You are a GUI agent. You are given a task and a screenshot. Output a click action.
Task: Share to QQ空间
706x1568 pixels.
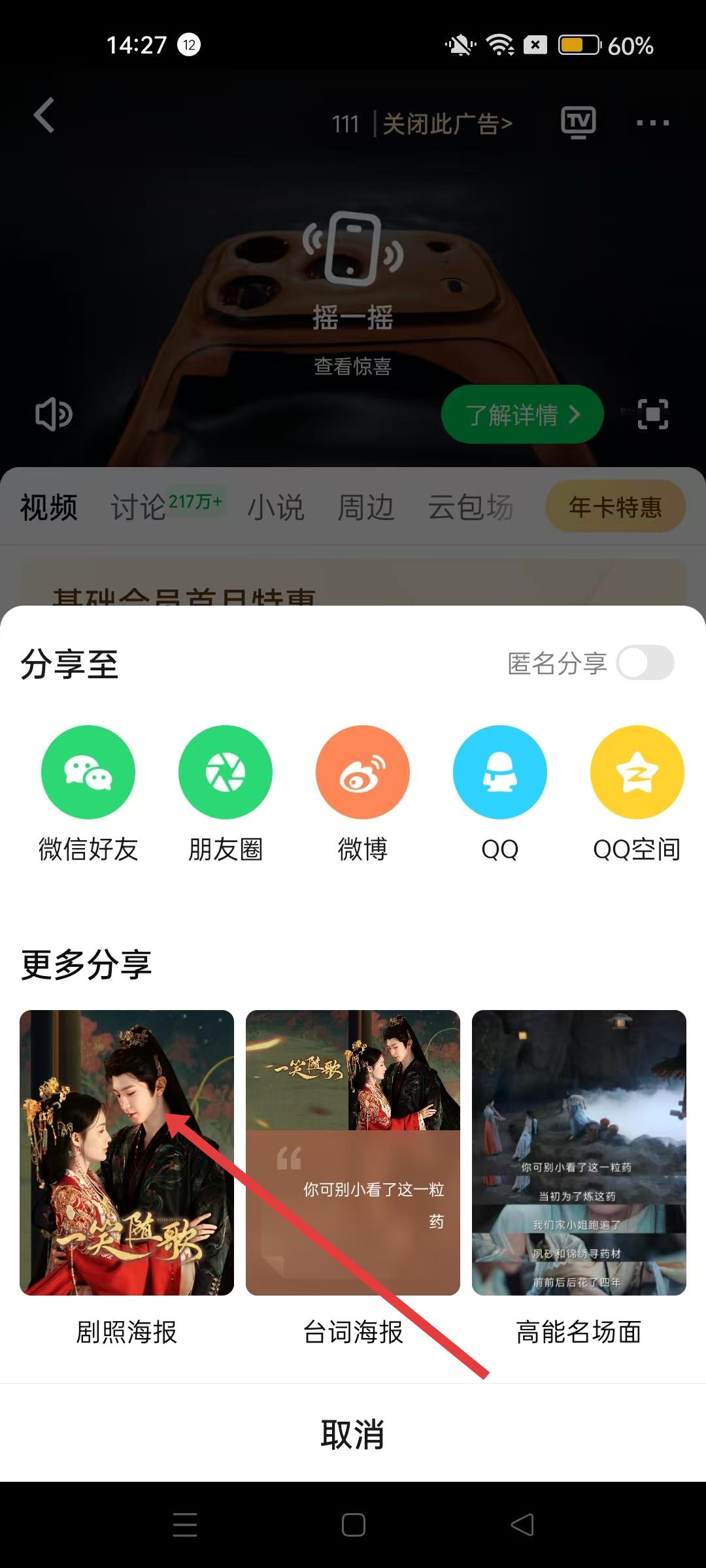(637, 772)
